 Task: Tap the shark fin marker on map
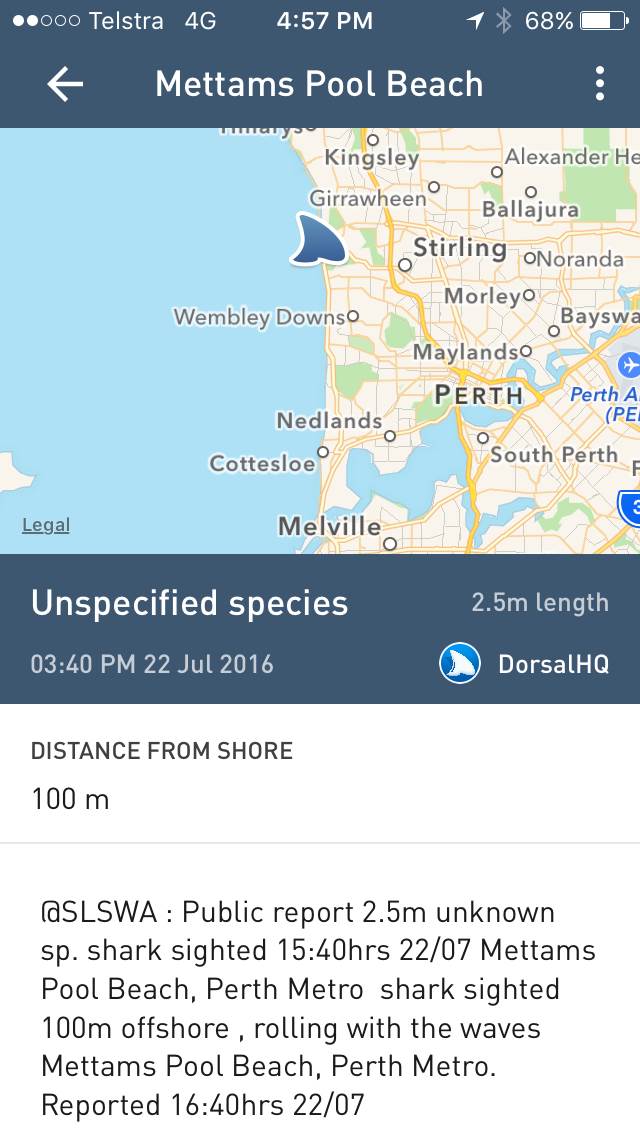[317, 240]
